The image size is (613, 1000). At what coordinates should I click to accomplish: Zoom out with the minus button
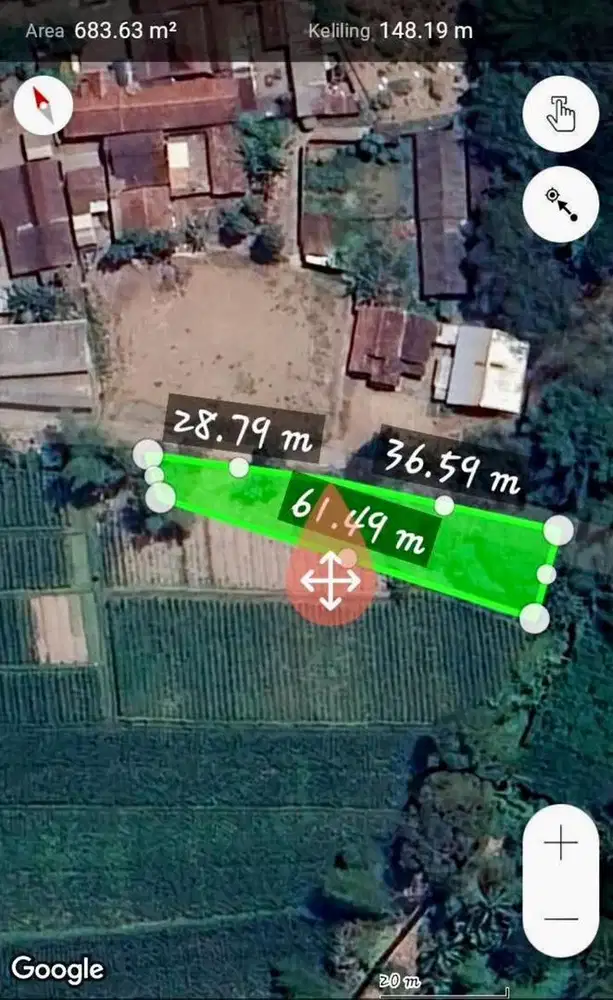coord(561,918)
